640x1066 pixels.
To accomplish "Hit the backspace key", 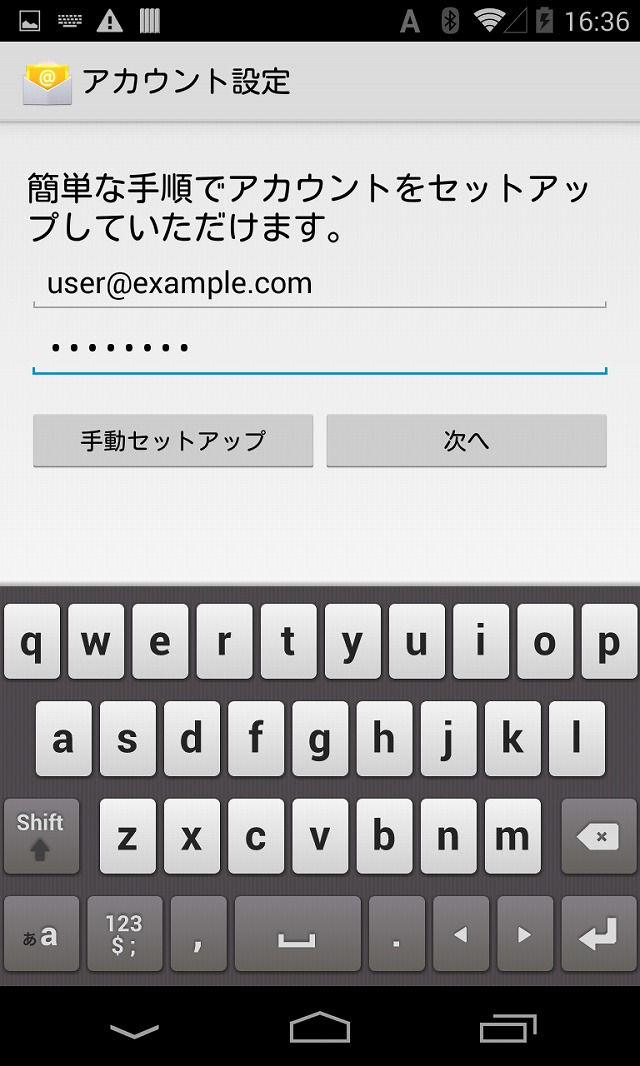I will pyautogui.click(x=599, y=836).
